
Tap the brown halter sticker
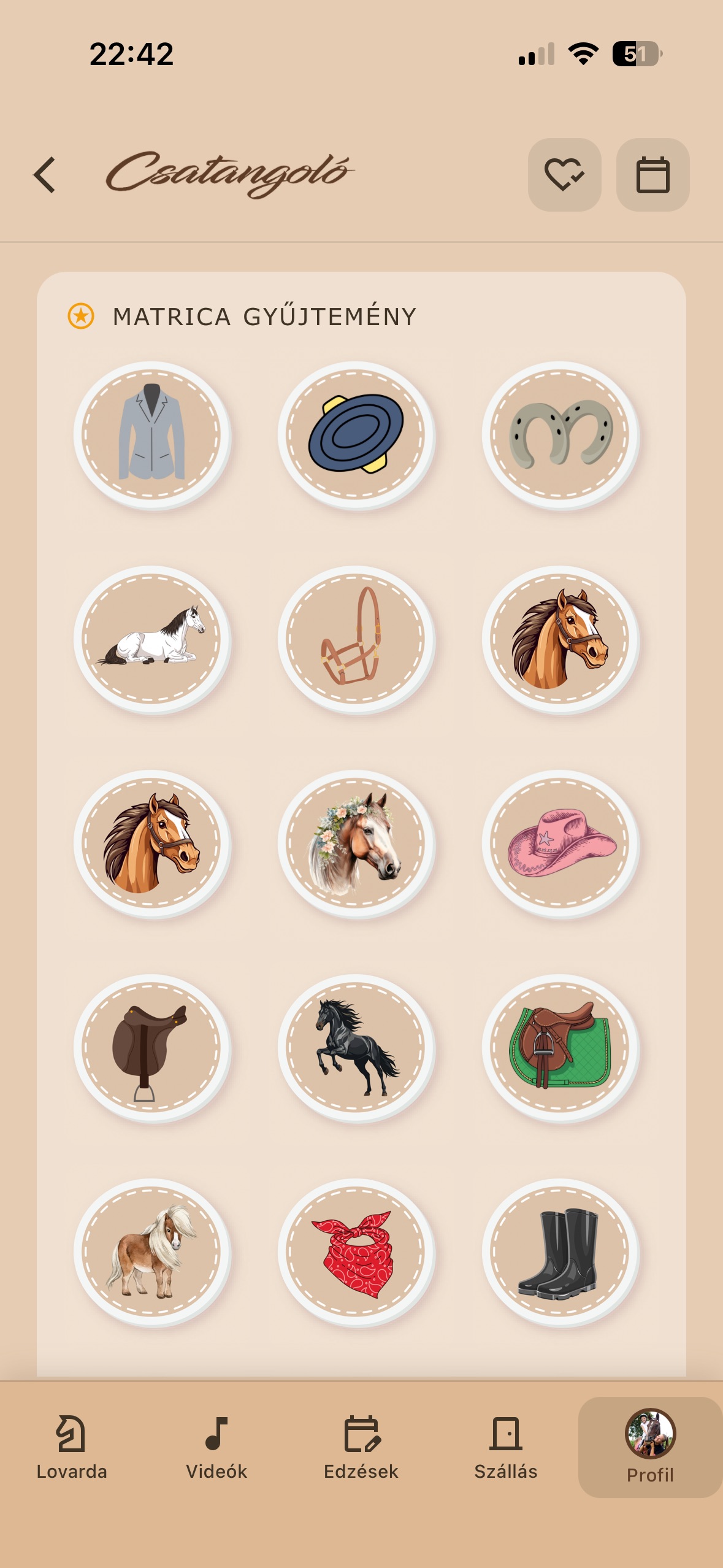[x=356, y=639]
